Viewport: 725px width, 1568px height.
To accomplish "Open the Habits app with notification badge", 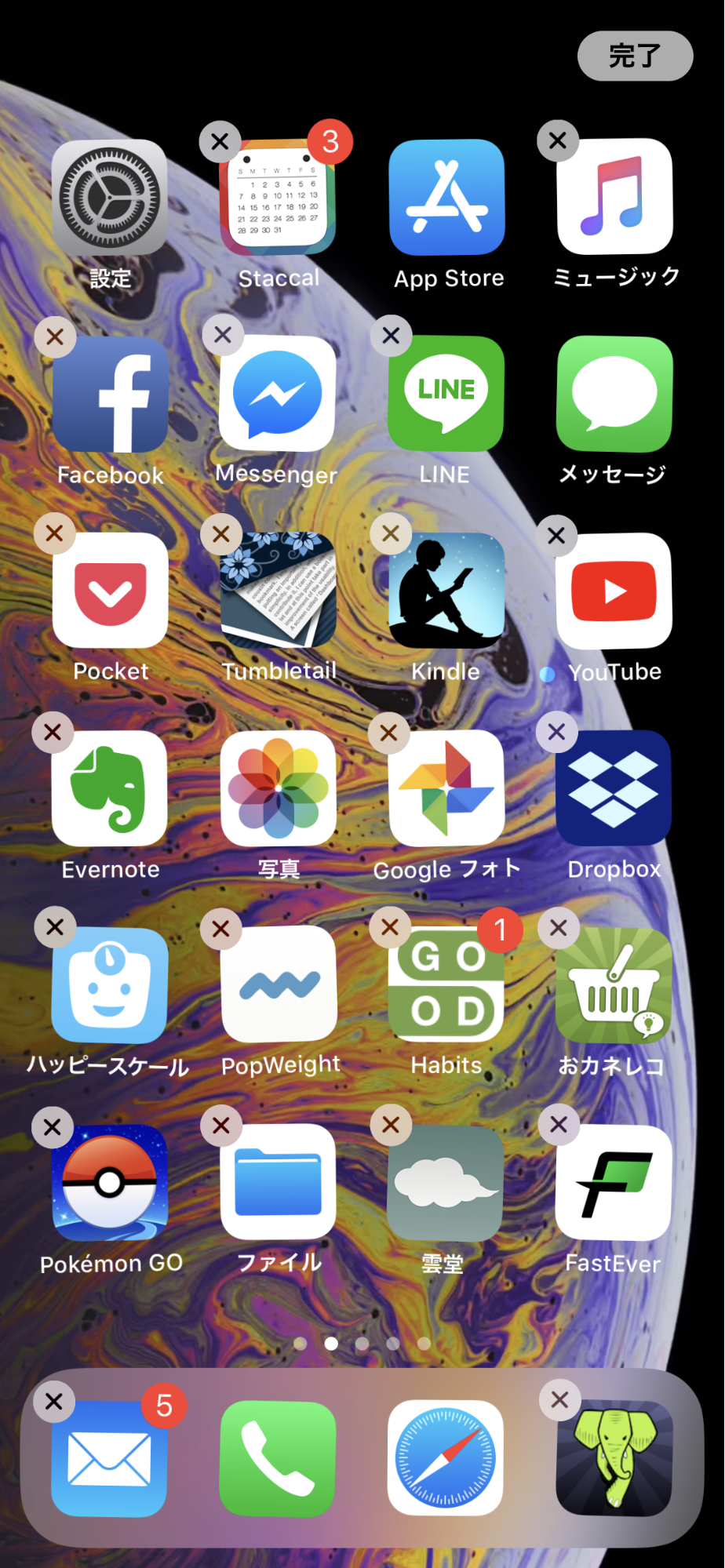I will 445,986.
